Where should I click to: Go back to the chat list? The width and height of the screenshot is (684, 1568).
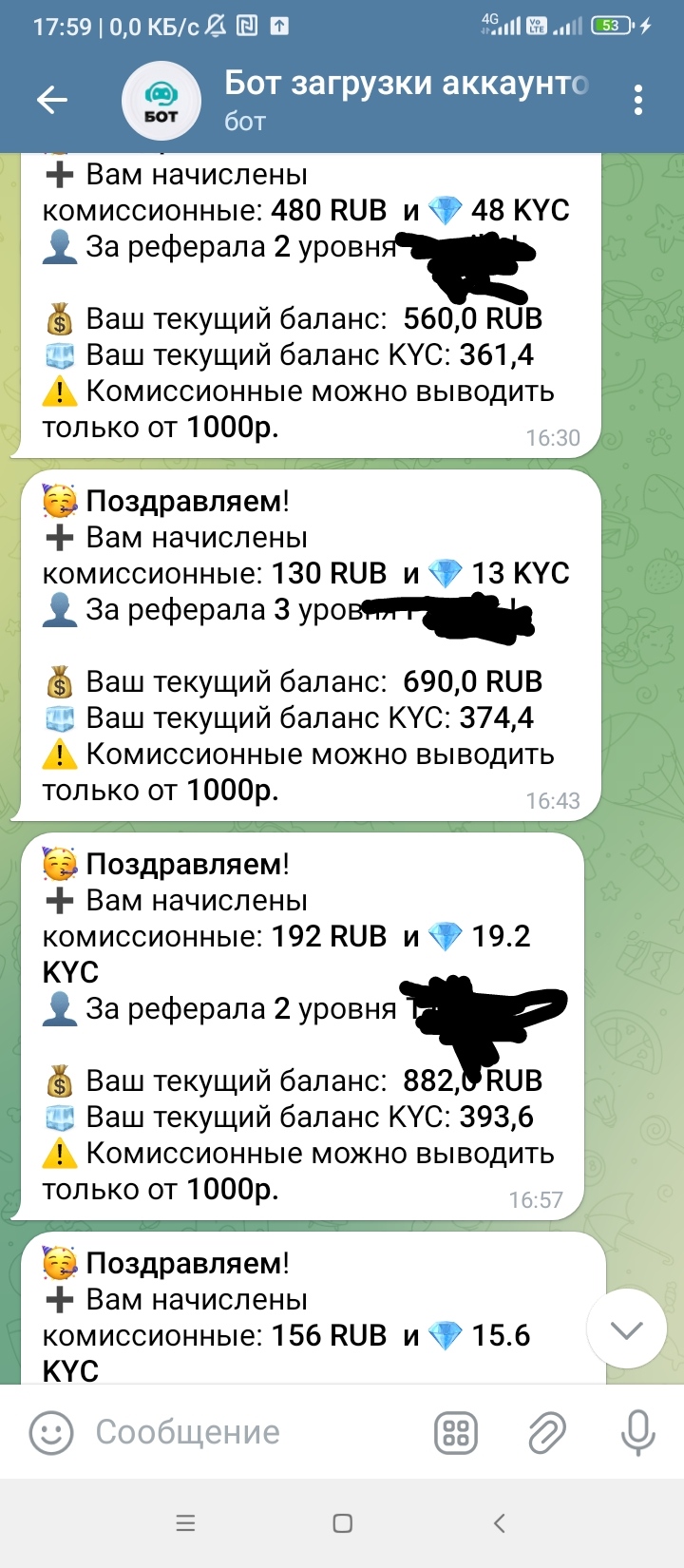52,100
